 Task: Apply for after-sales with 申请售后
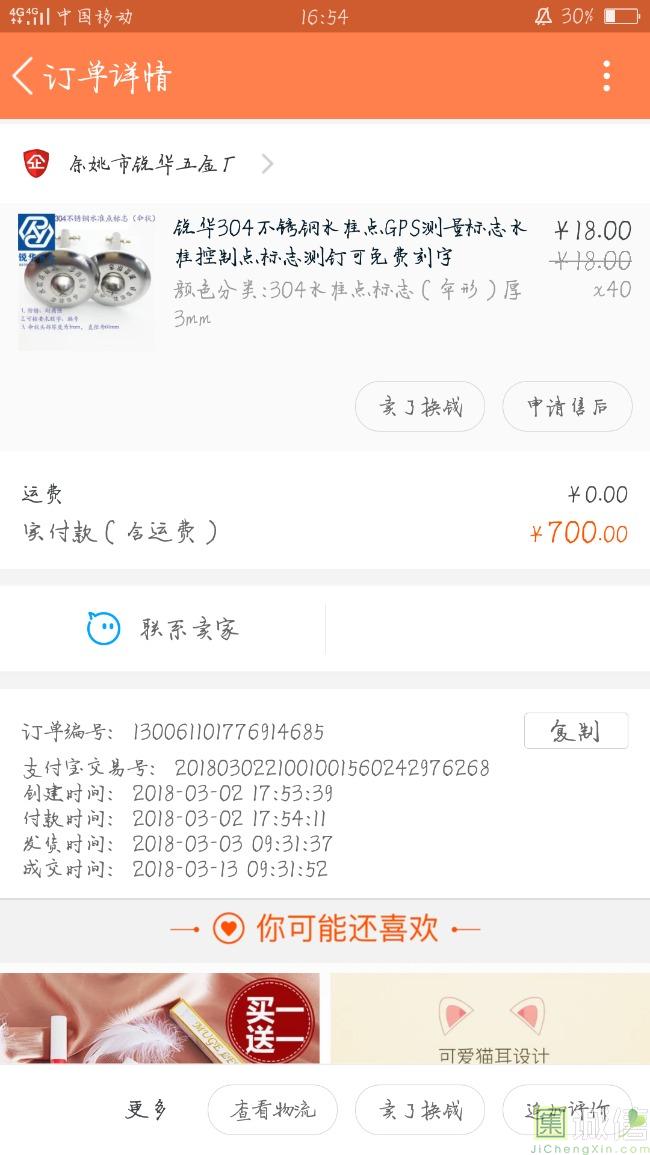[x=567, y=407]
